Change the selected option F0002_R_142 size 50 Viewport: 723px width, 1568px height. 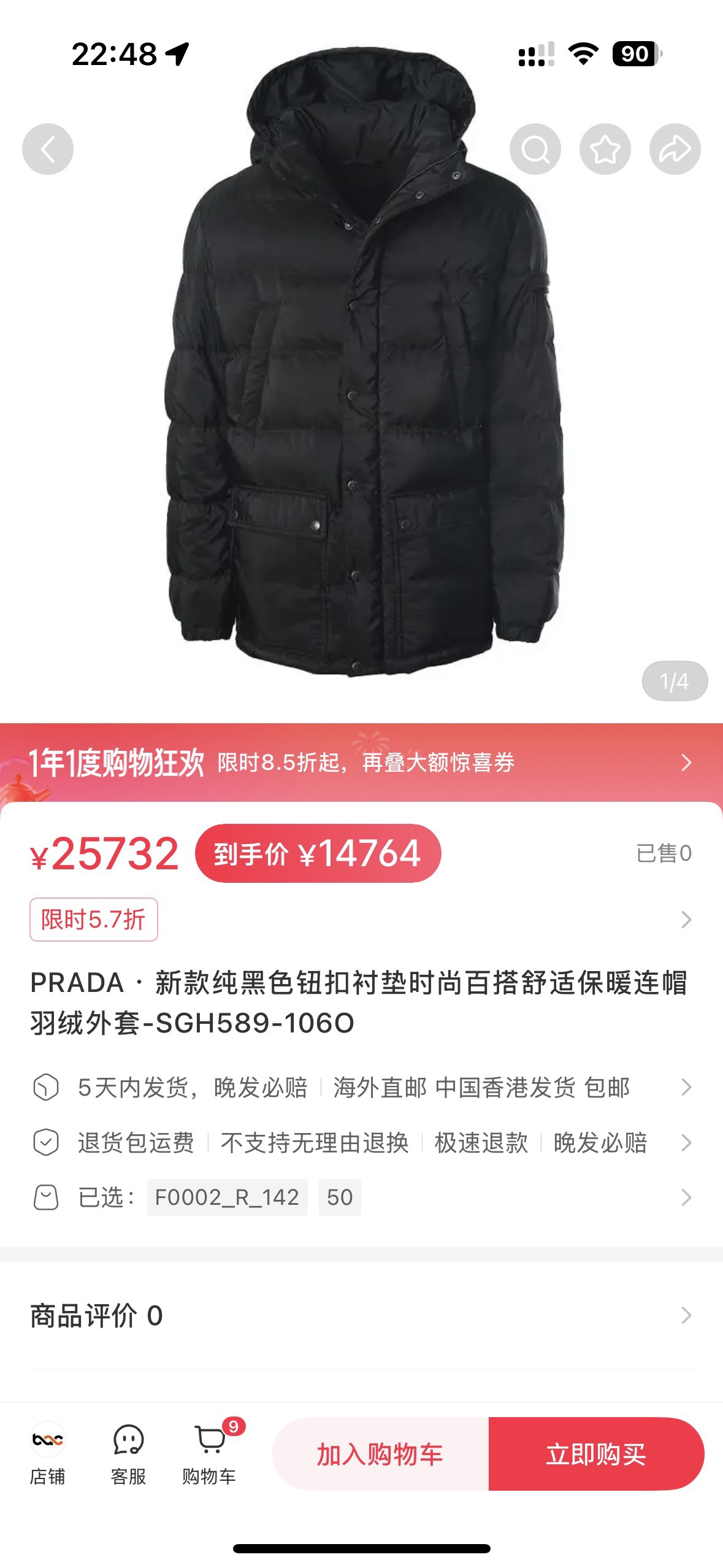[x=361, y=1197]
